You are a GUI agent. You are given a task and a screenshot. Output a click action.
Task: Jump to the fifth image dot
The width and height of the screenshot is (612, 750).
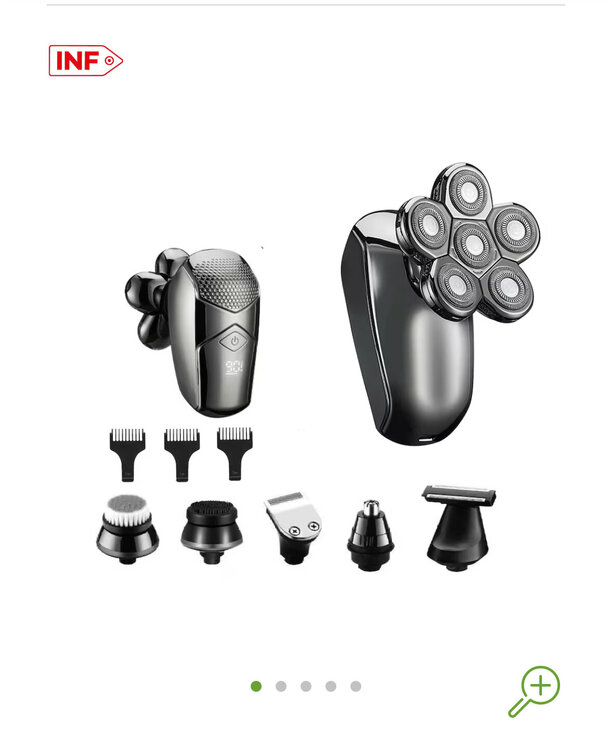(356, 686)
